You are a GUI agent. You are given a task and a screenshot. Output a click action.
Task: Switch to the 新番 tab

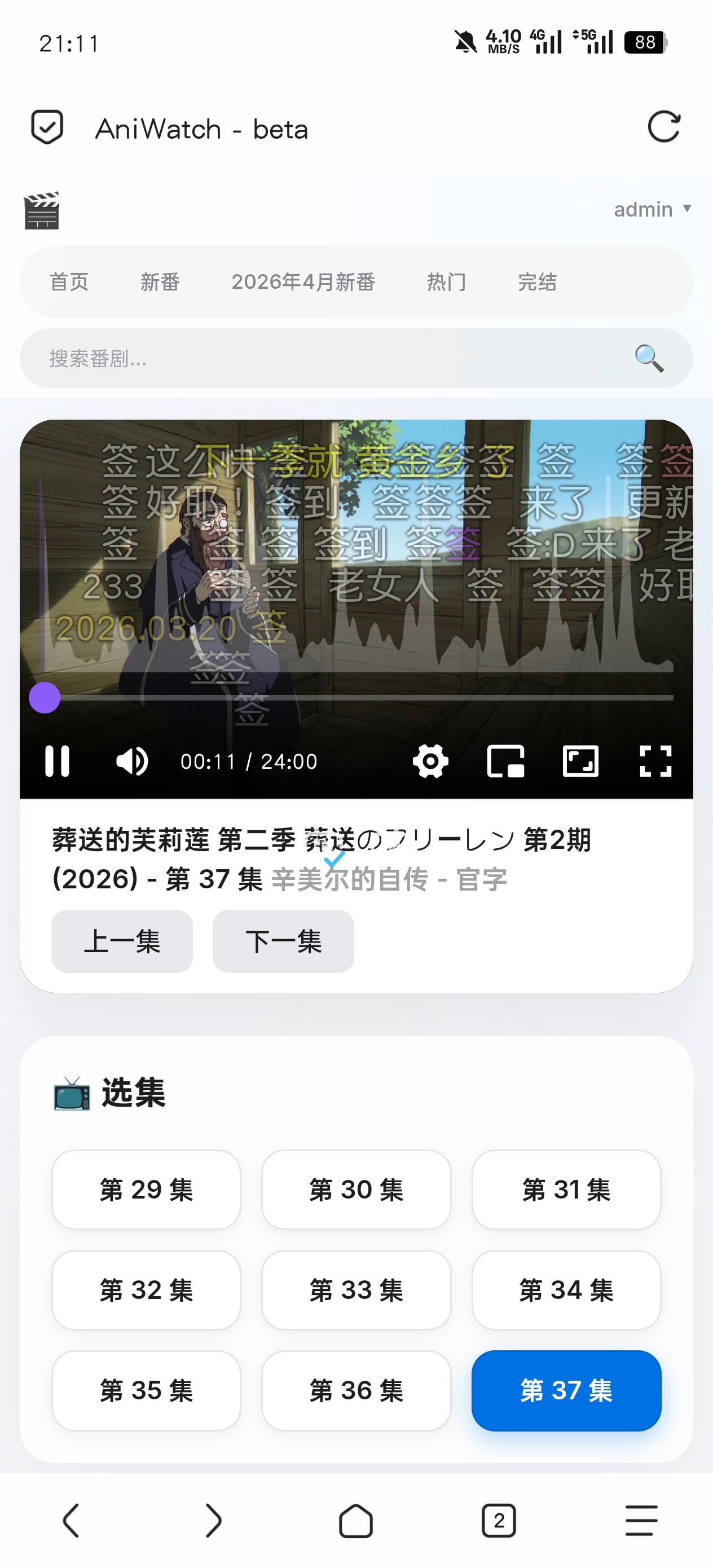pyautogui.click(x=160, y=282)
